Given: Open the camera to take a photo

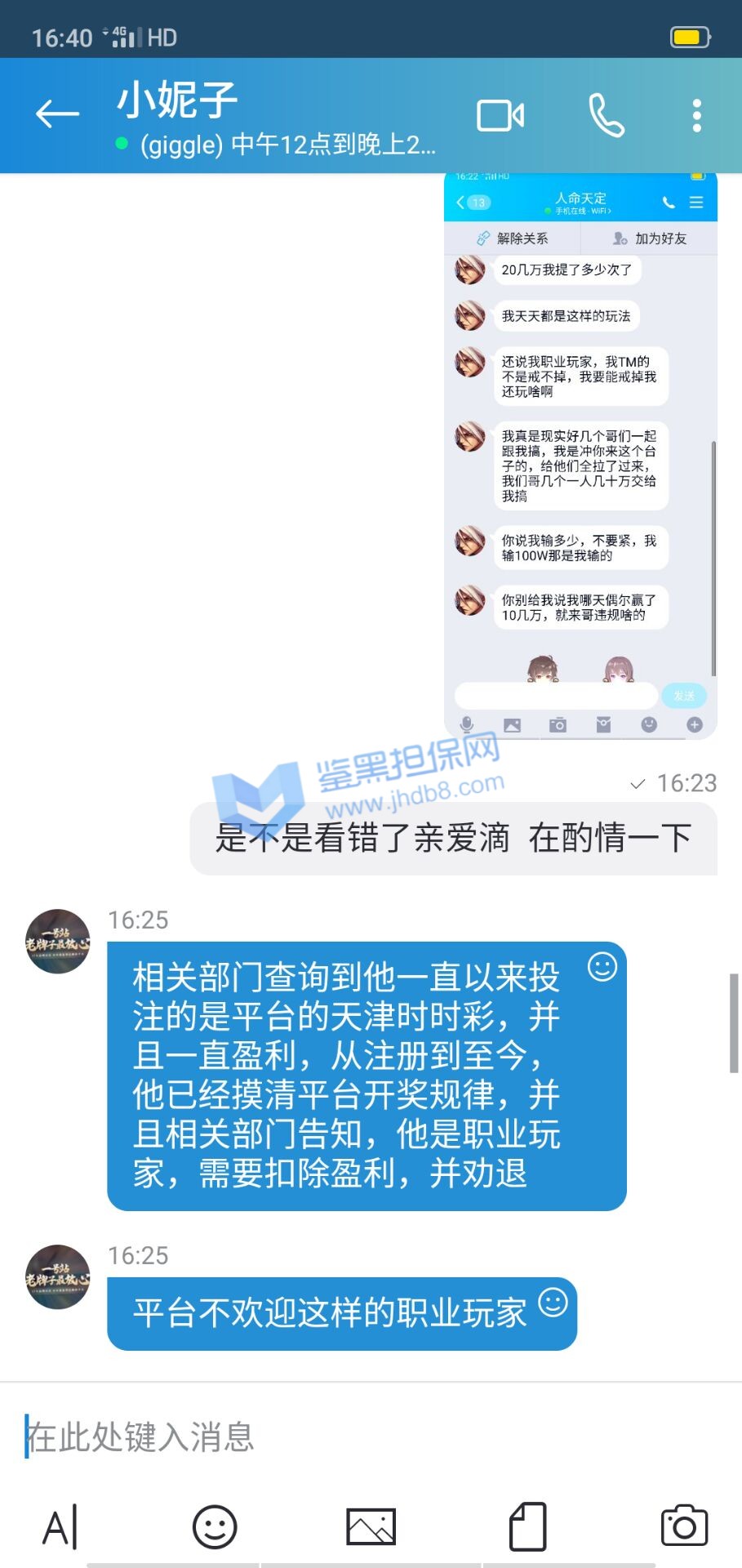Looking at the screenshot, I should [x=683, y=1526].
